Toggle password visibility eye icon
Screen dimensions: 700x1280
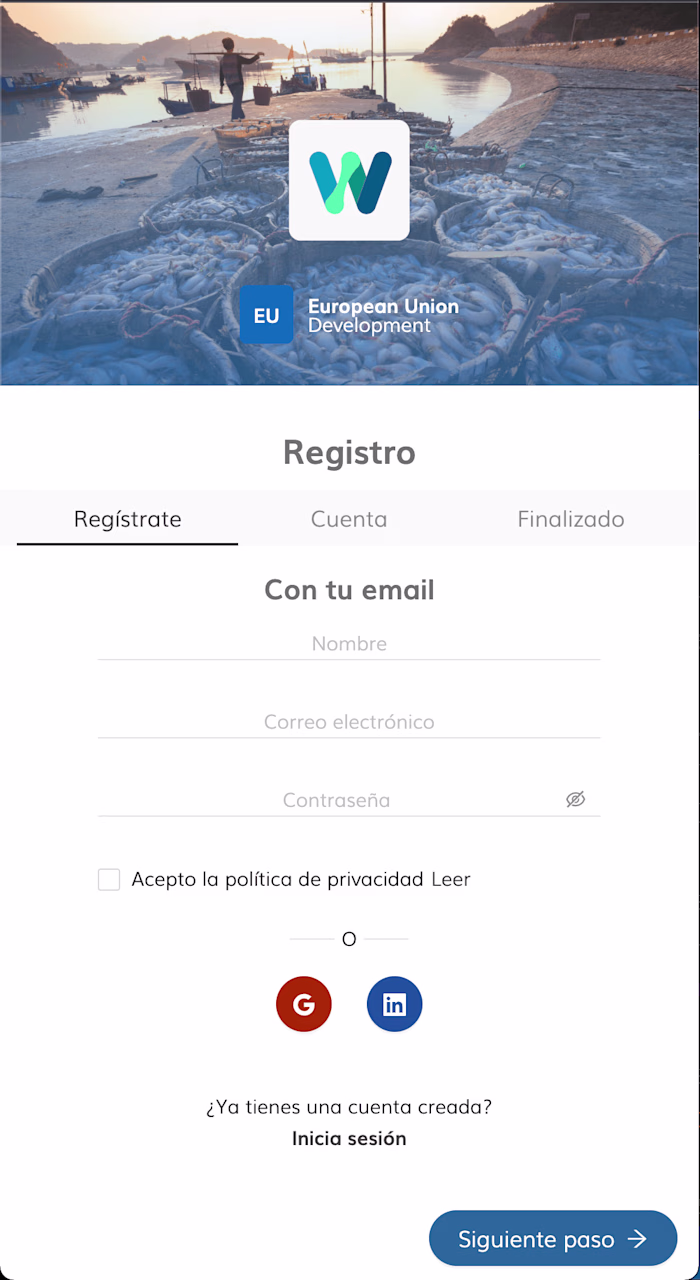(x=575, y=799)
